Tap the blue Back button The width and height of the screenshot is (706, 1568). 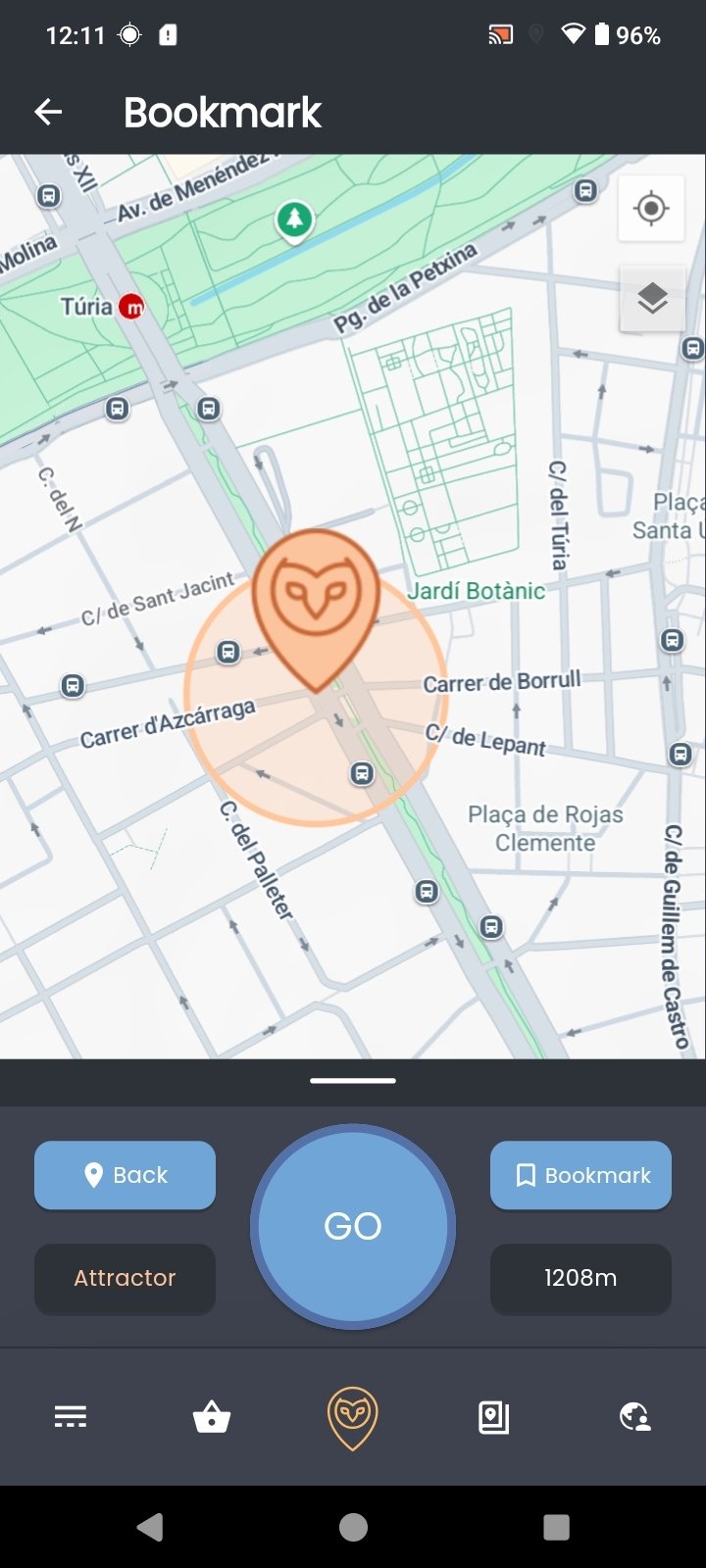[x=125, y=1175]
